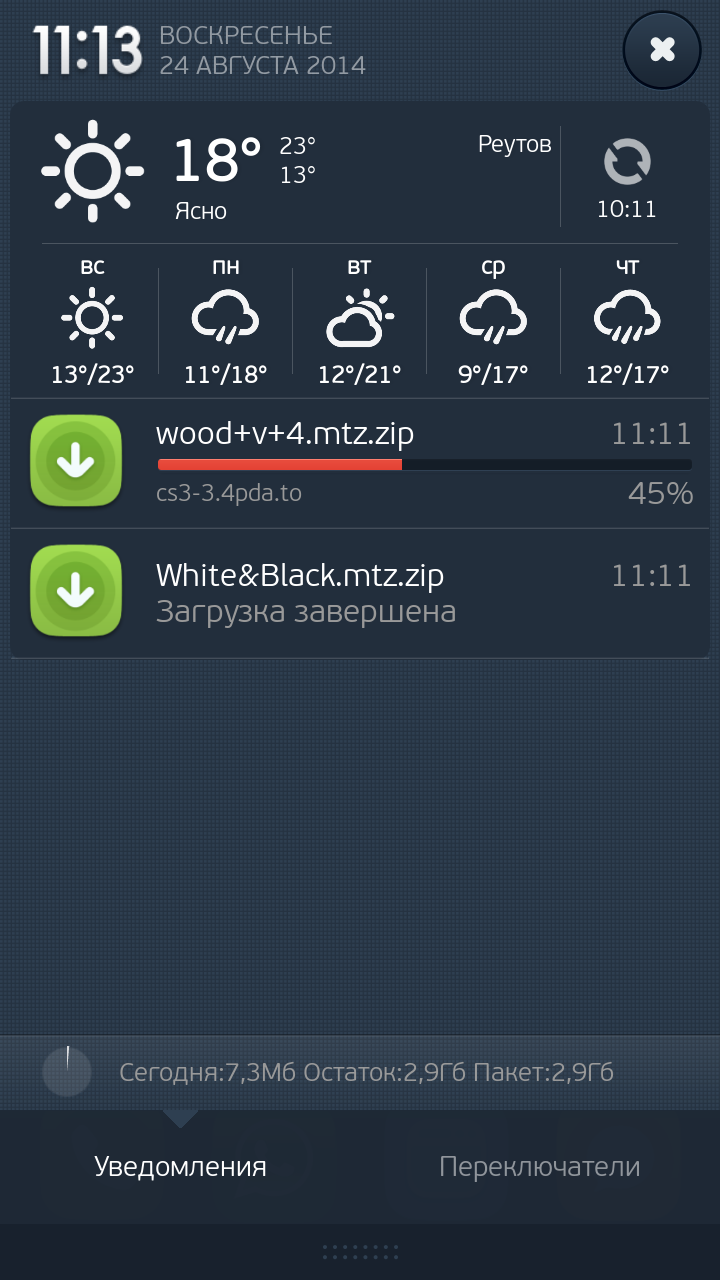Clear all notifications with the X button
720x1280 pixels.
[x=662, y=50]
